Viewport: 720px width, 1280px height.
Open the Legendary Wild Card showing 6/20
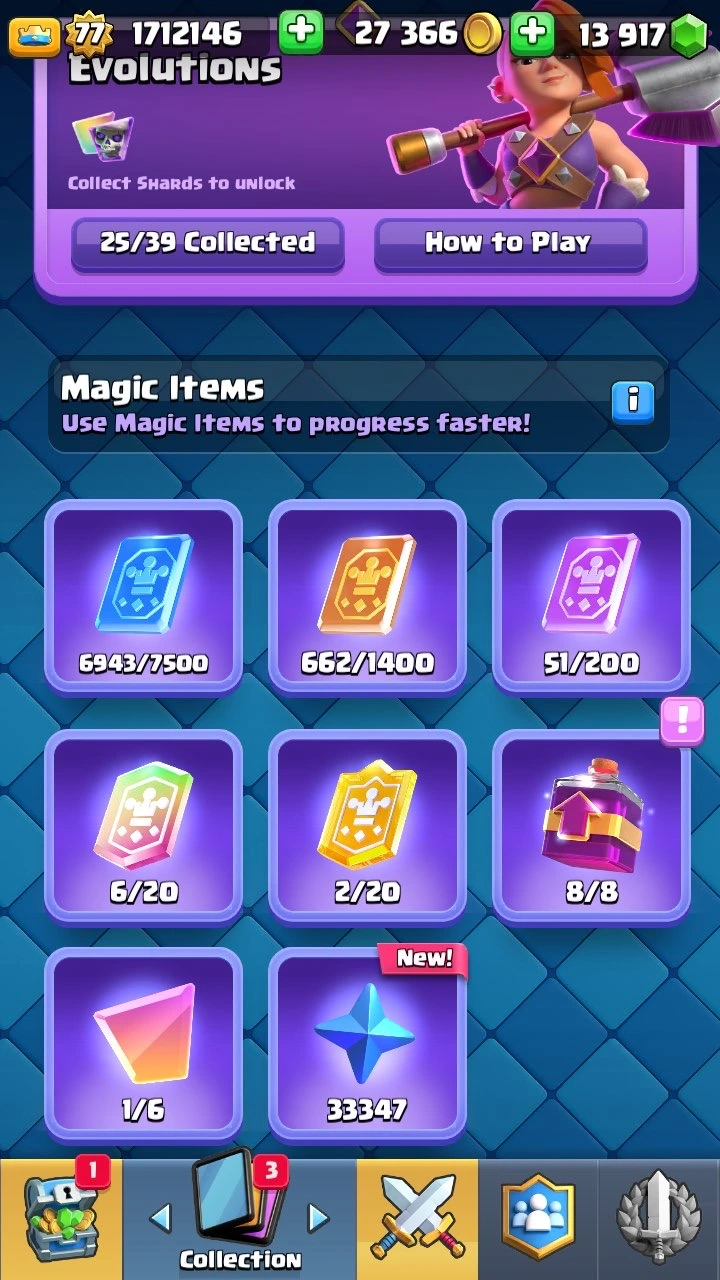(x=143, y=825)
